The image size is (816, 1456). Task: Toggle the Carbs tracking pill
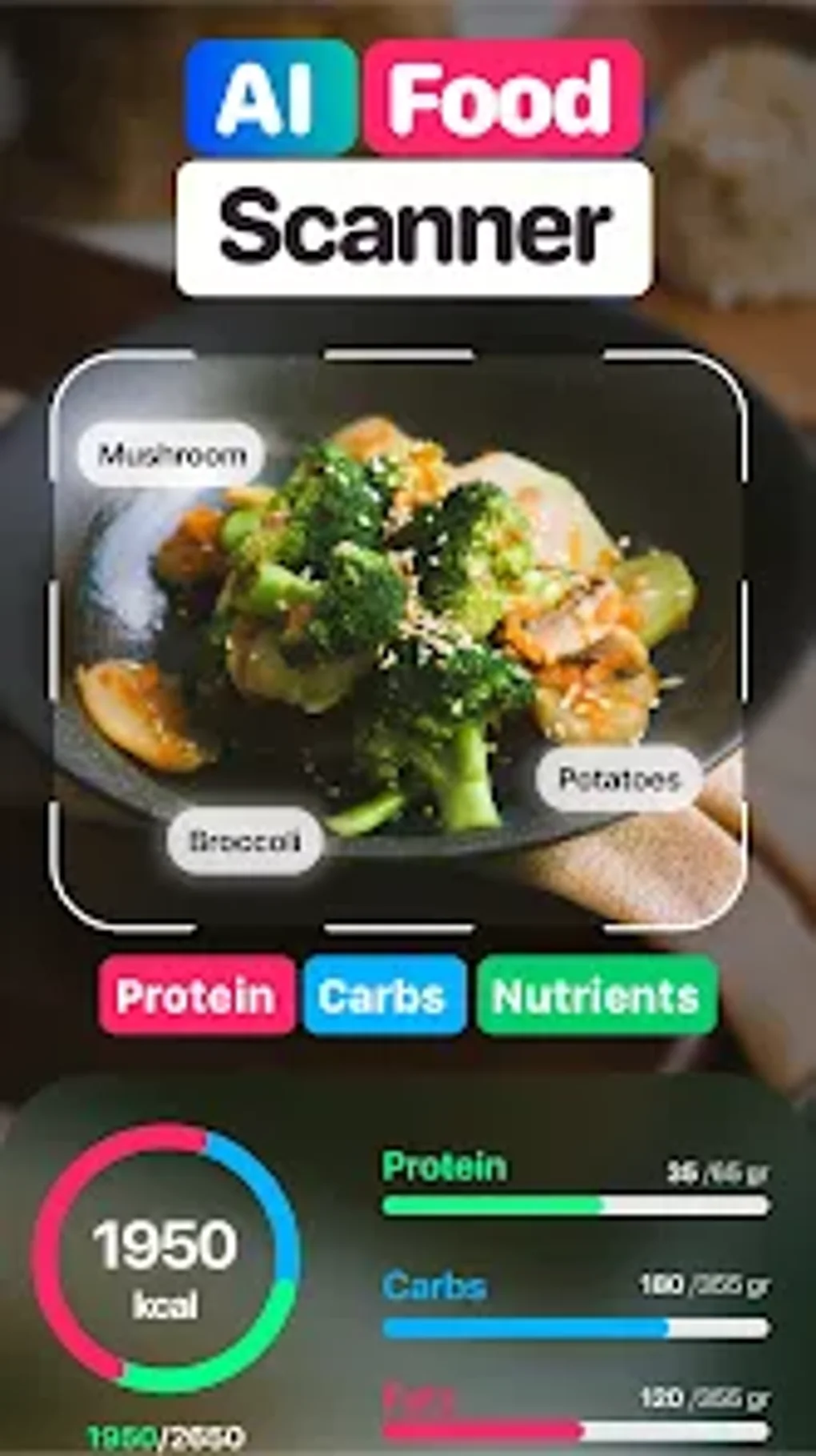pyautogui.click(x=382, y=995)
